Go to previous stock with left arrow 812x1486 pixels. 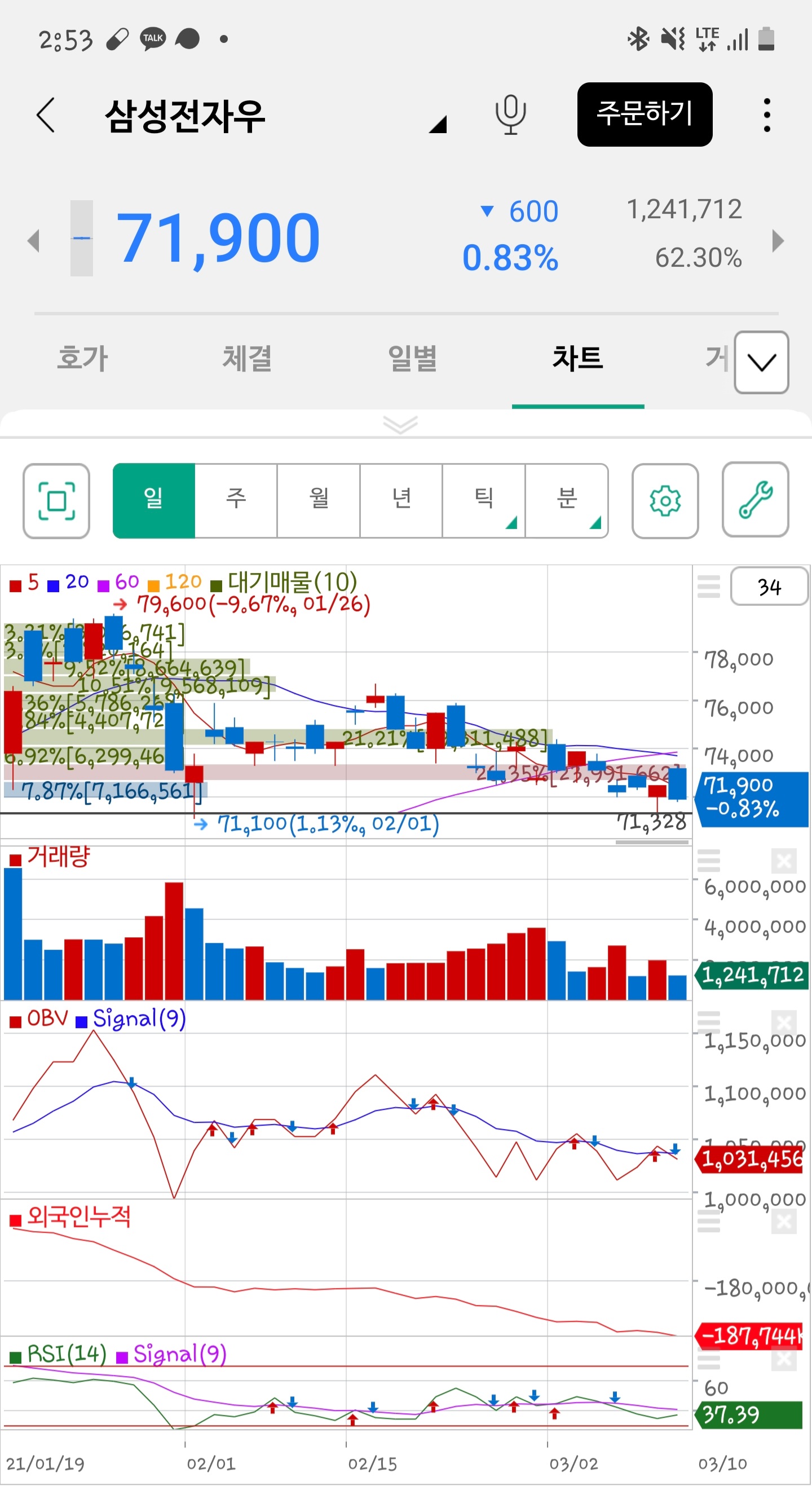33,241
